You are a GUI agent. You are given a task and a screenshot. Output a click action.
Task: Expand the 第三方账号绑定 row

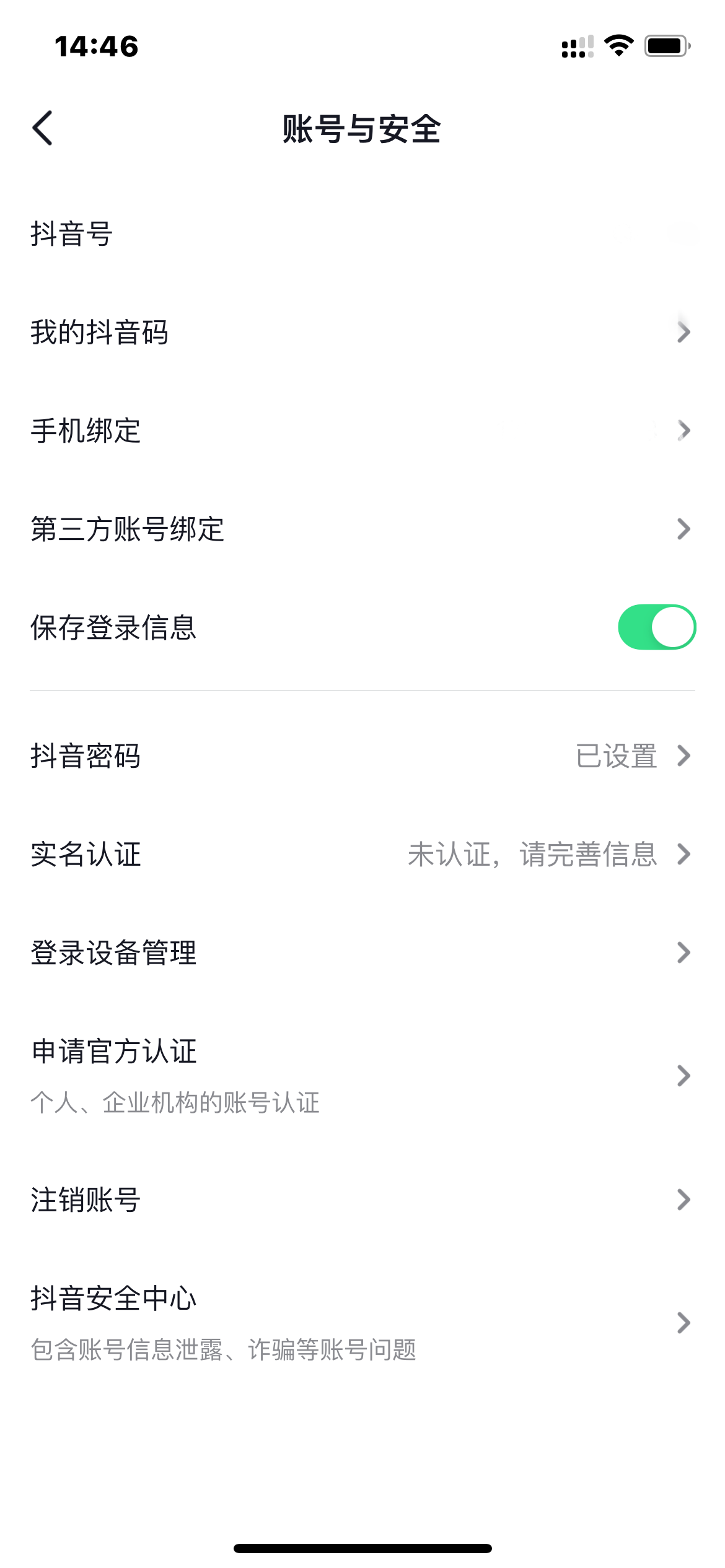click(683, 528)
